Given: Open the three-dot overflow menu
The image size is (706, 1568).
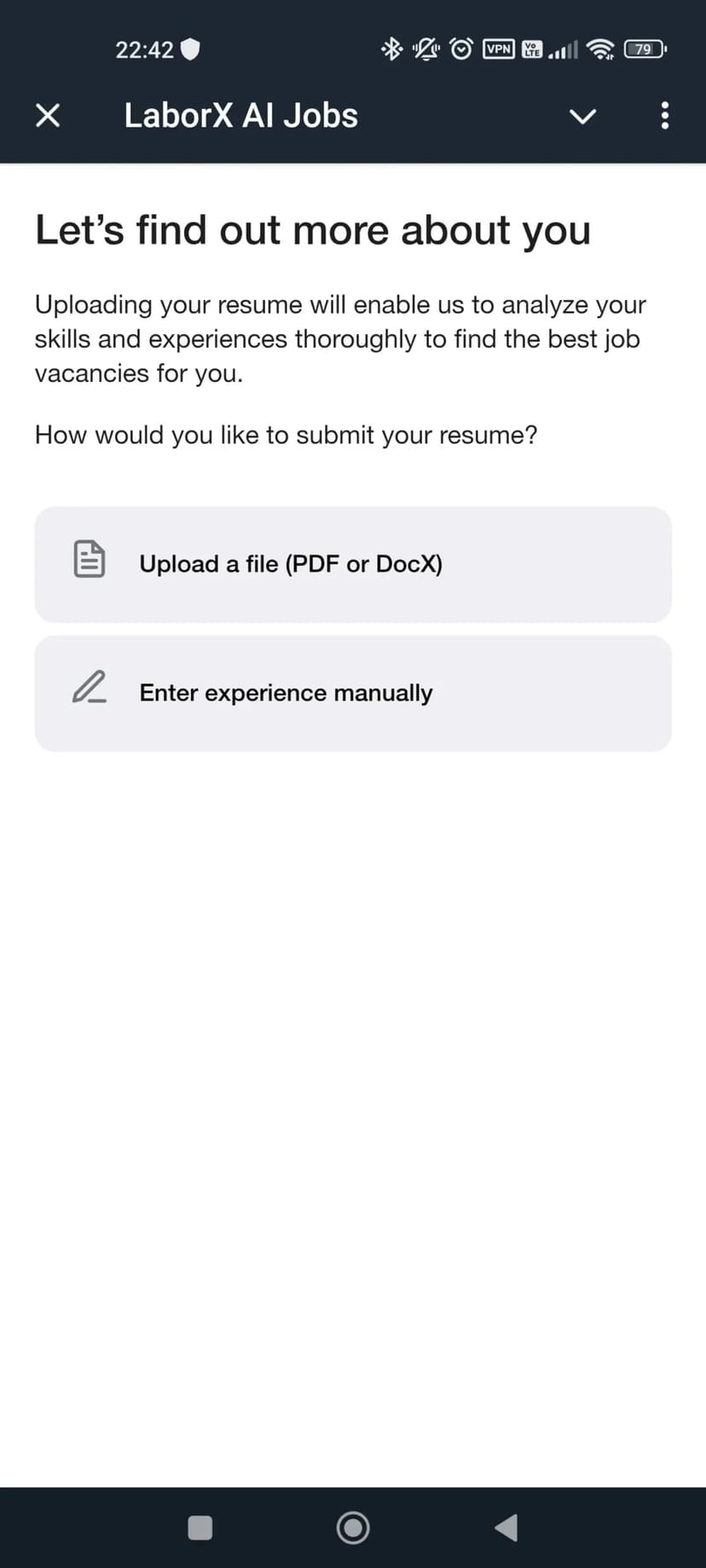Looking at the screenshot, I should click(665, 116).
